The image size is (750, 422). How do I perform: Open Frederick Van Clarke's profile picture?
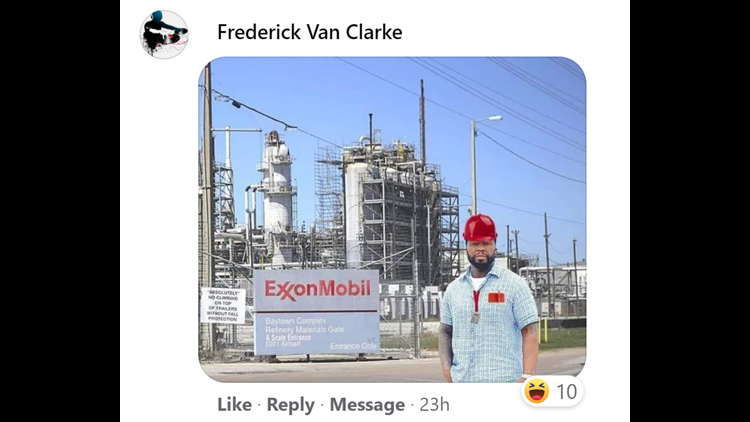coord(164,34)
